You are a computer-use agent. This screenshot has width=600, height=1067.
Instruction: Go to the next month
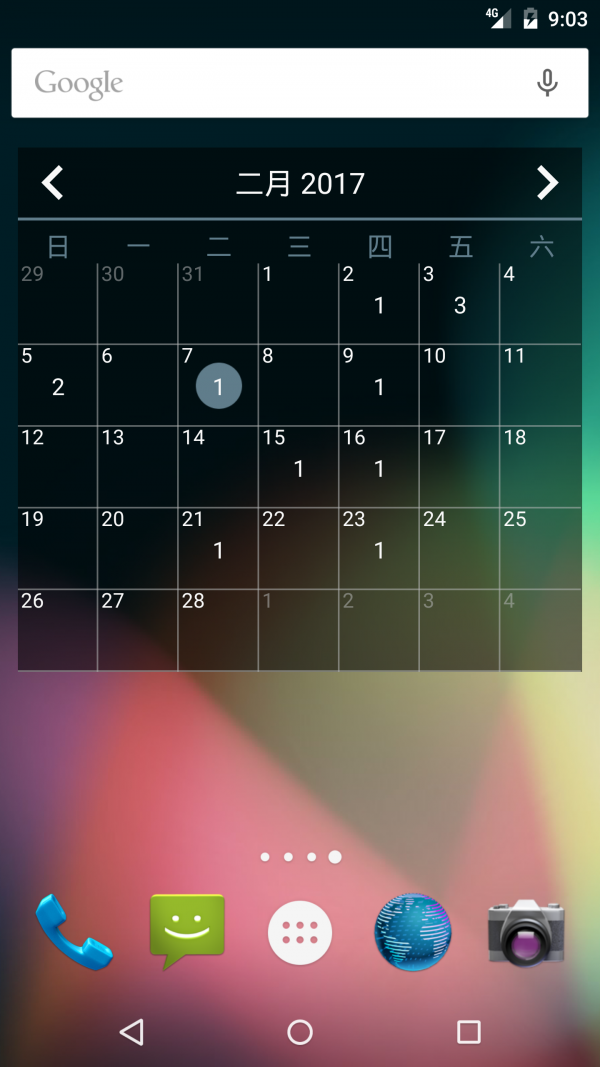click(x=547, y=183)
